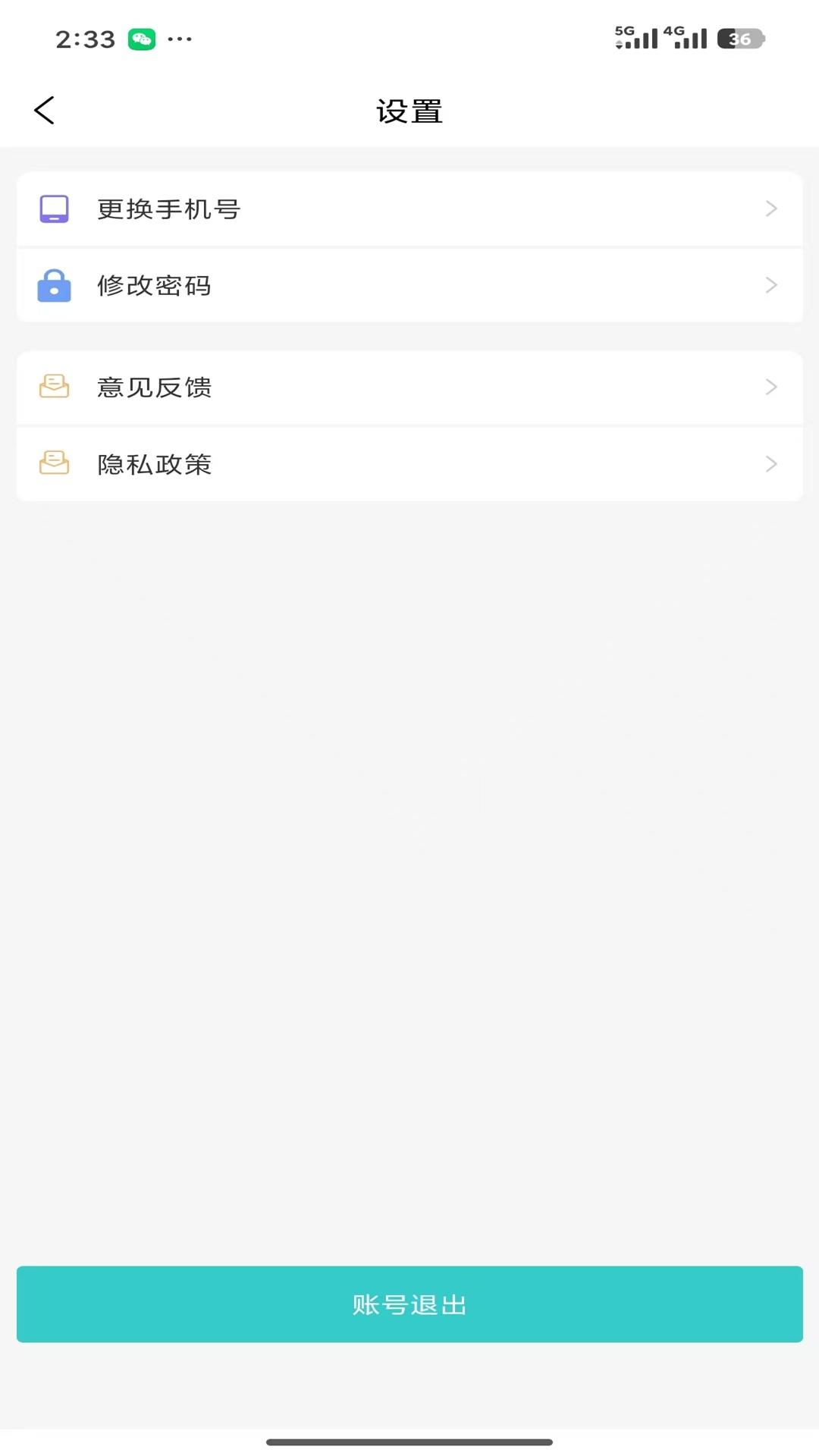Open the 隐私政策 privacy policy
The image size is (819, 1456).
409,463
